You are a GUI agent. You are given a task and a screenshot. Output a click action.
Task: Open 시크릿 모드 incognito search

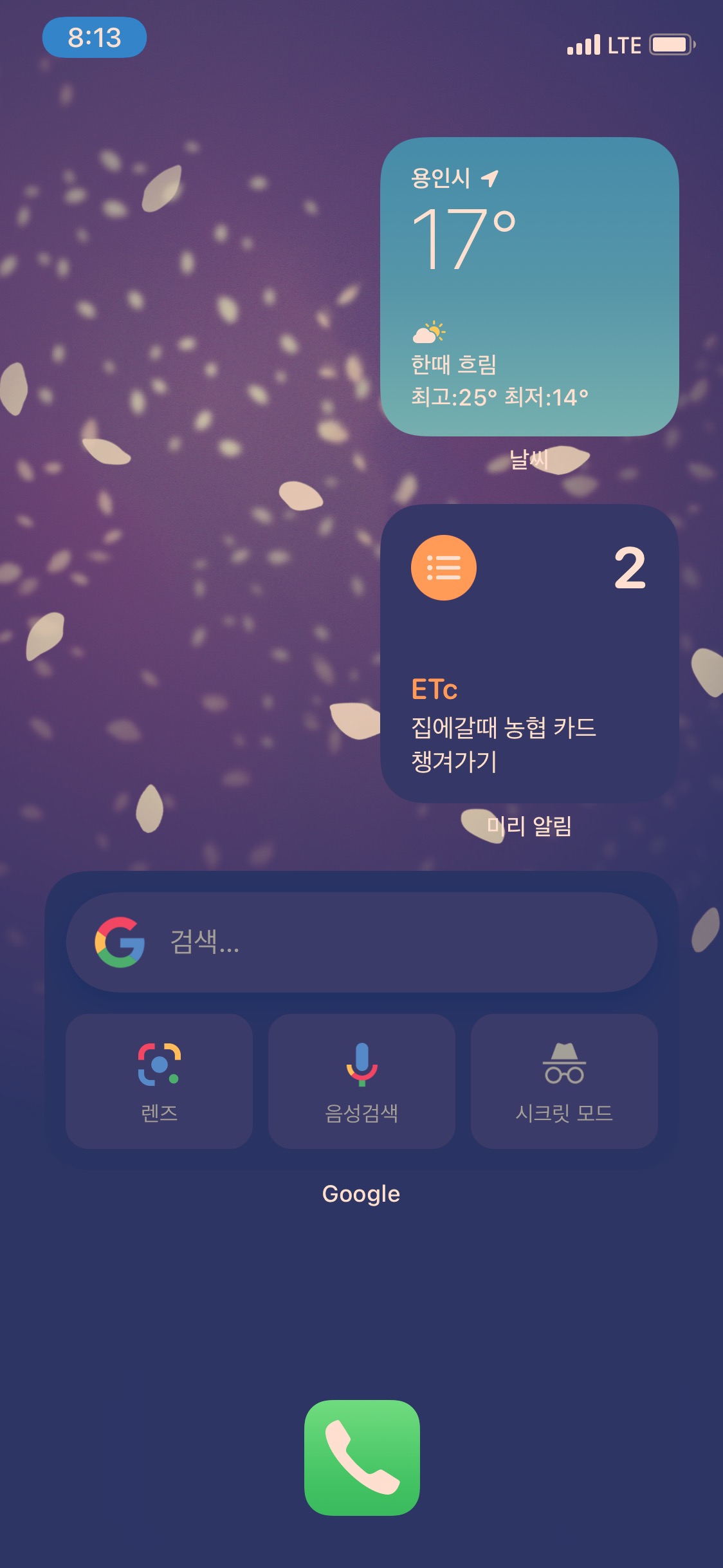(564, 1081)
